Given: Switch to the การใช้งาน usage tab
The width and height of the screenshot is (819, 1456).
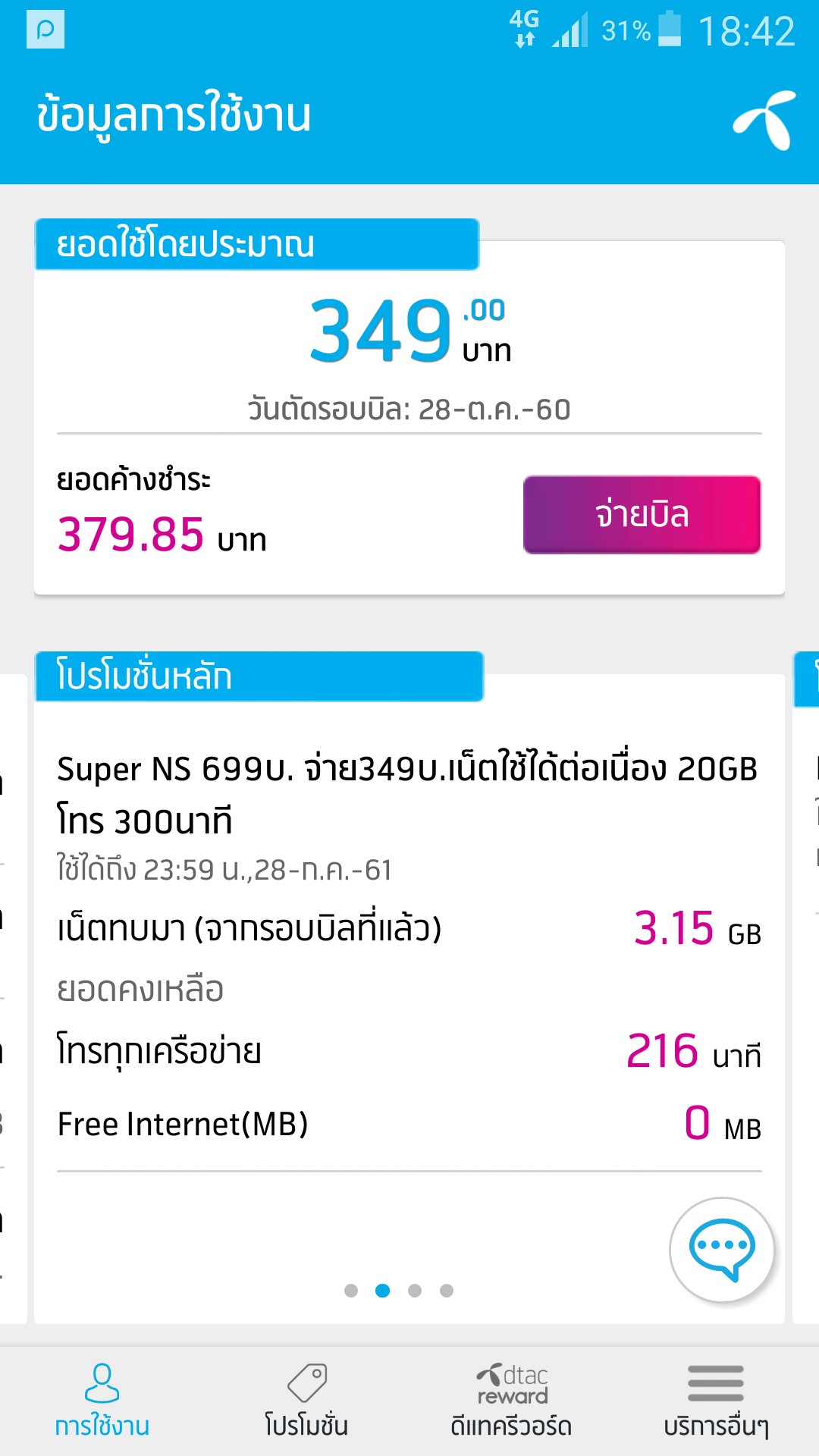Looking at the screenshot, I should [102, 1401].
